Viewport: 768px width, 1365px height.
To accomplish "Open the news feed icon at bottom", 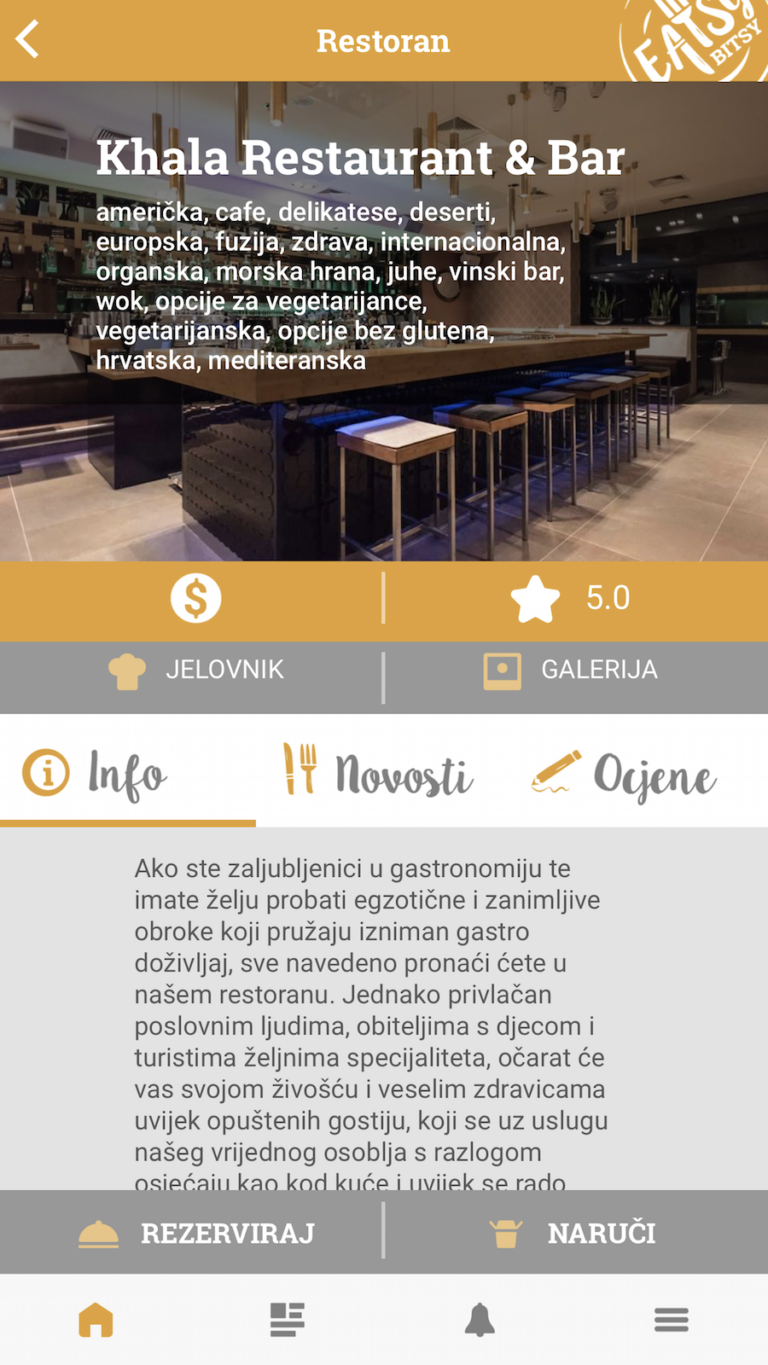I will (287, 1319).
